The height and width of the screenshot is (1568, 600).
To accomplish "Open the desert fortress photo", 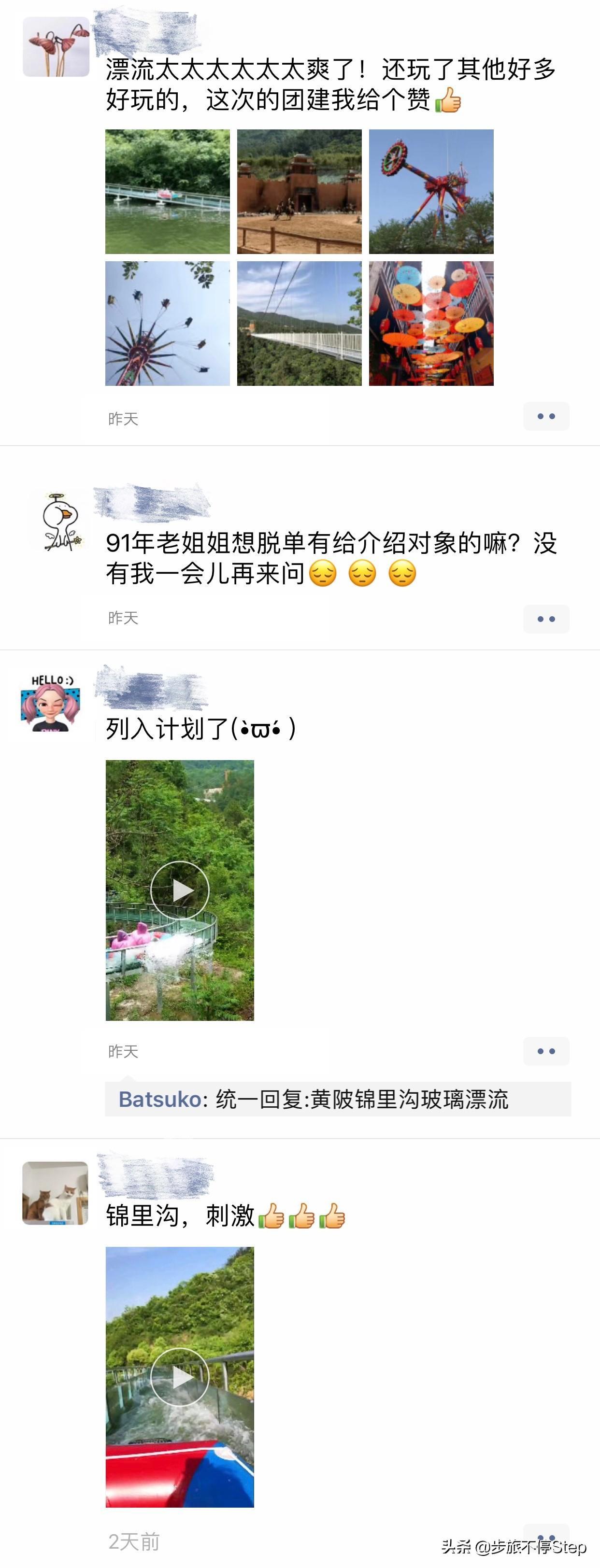I will [x=299, y=192].
